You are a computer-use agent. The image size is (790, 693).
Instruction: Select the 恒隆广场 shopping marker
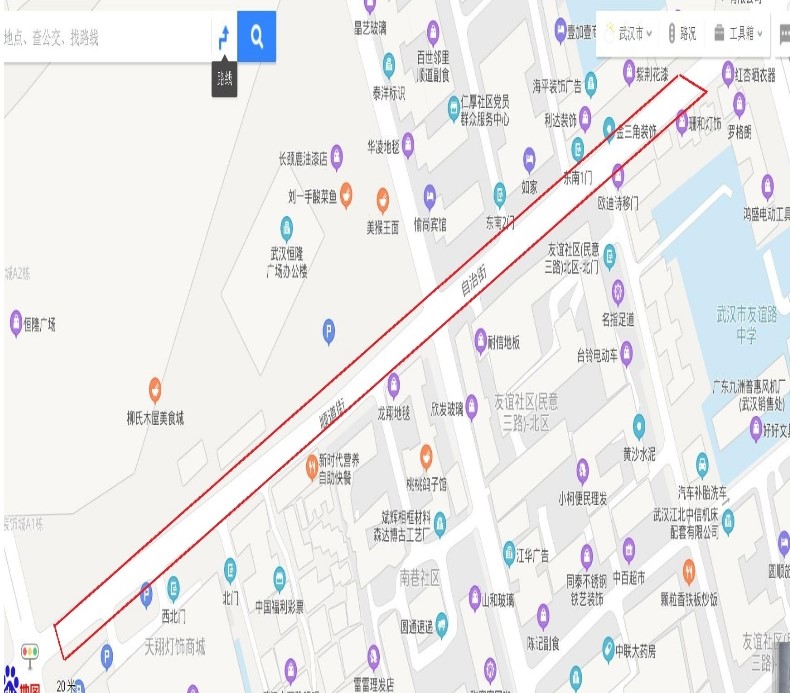tap(16, 322)
